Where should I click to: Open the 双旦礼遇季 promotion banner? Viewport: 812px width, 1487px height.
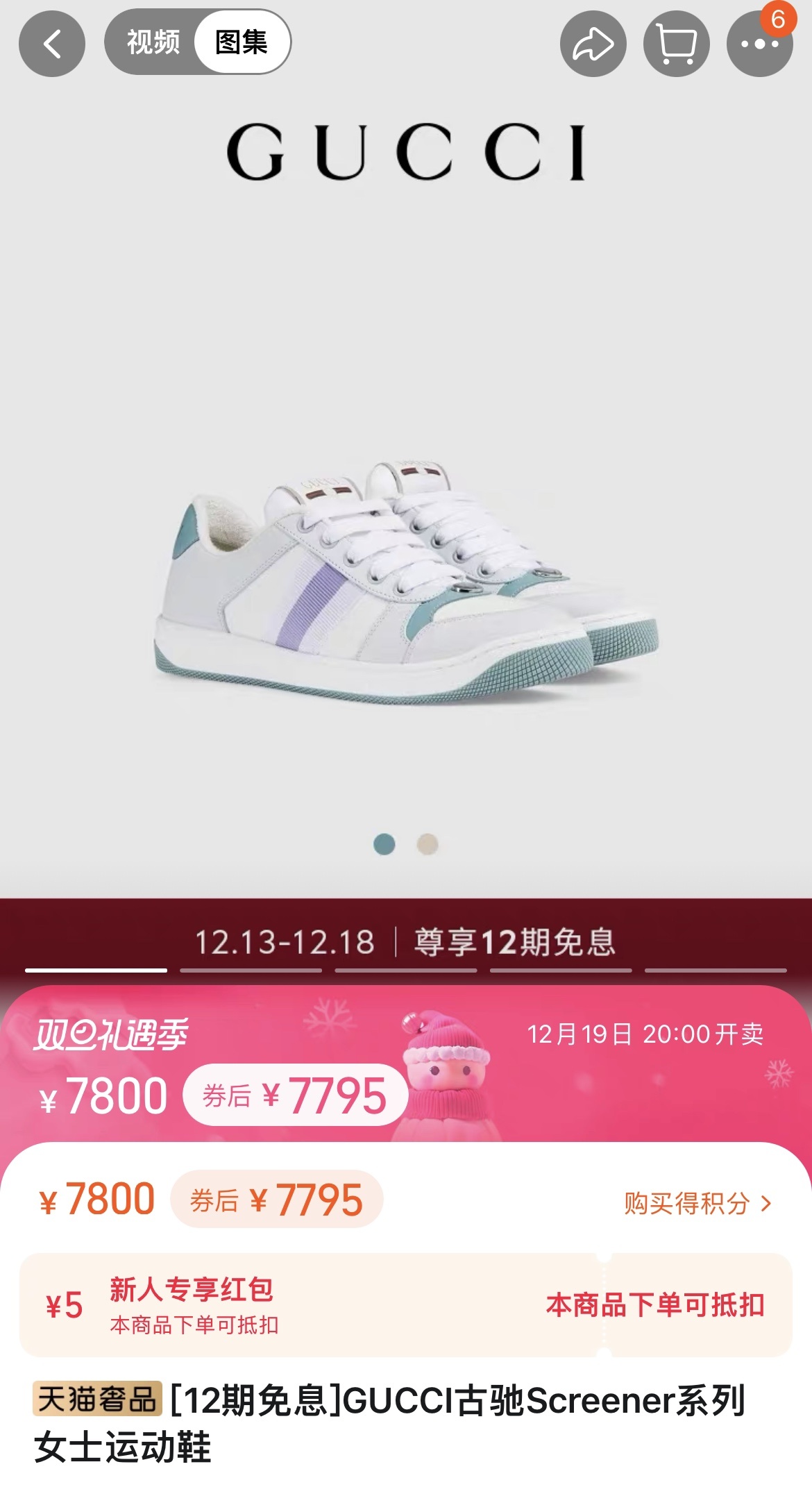pyautogui.click(x=111, y=1034)
